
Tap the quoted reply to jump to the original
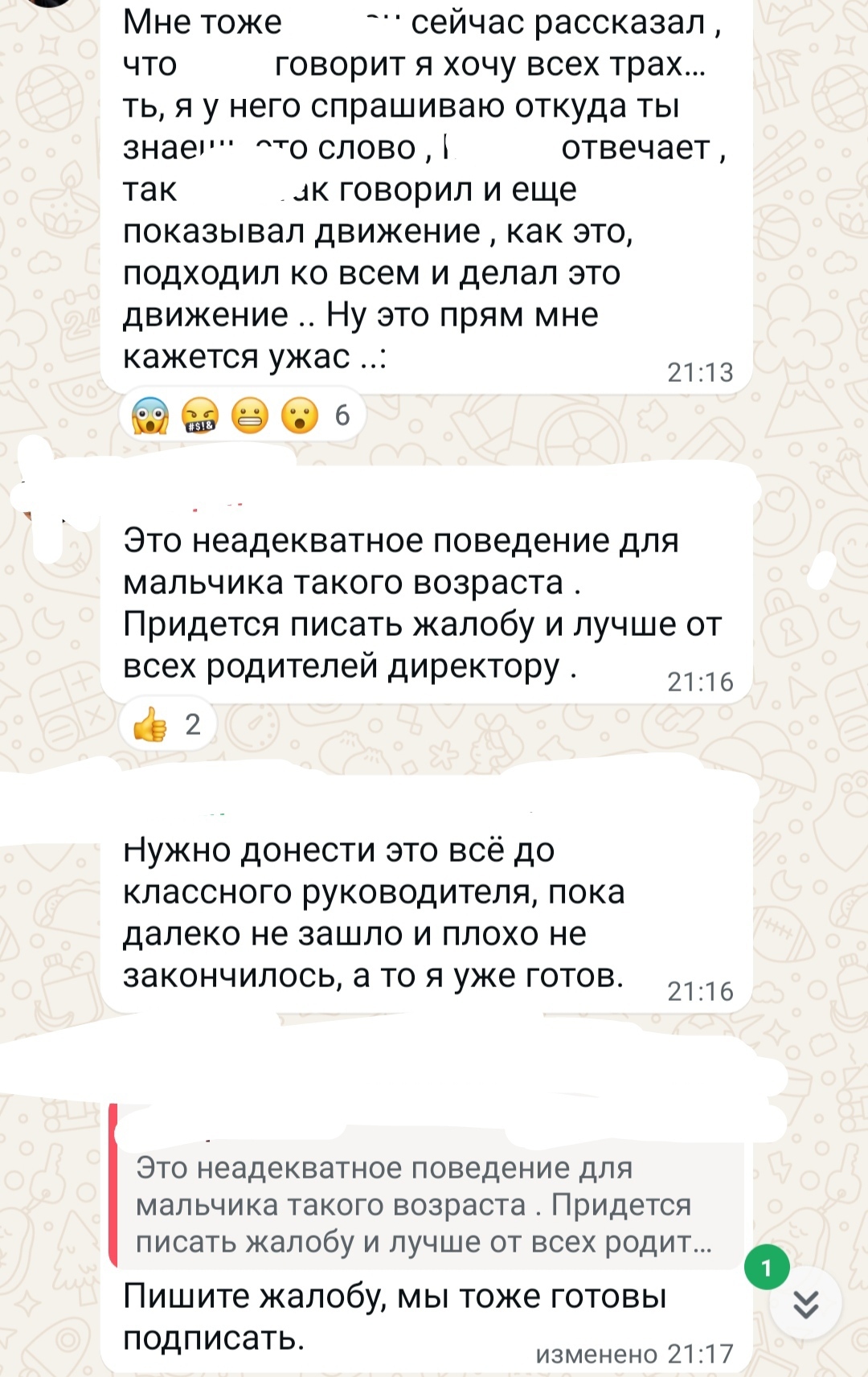(x=424, y=1204)
